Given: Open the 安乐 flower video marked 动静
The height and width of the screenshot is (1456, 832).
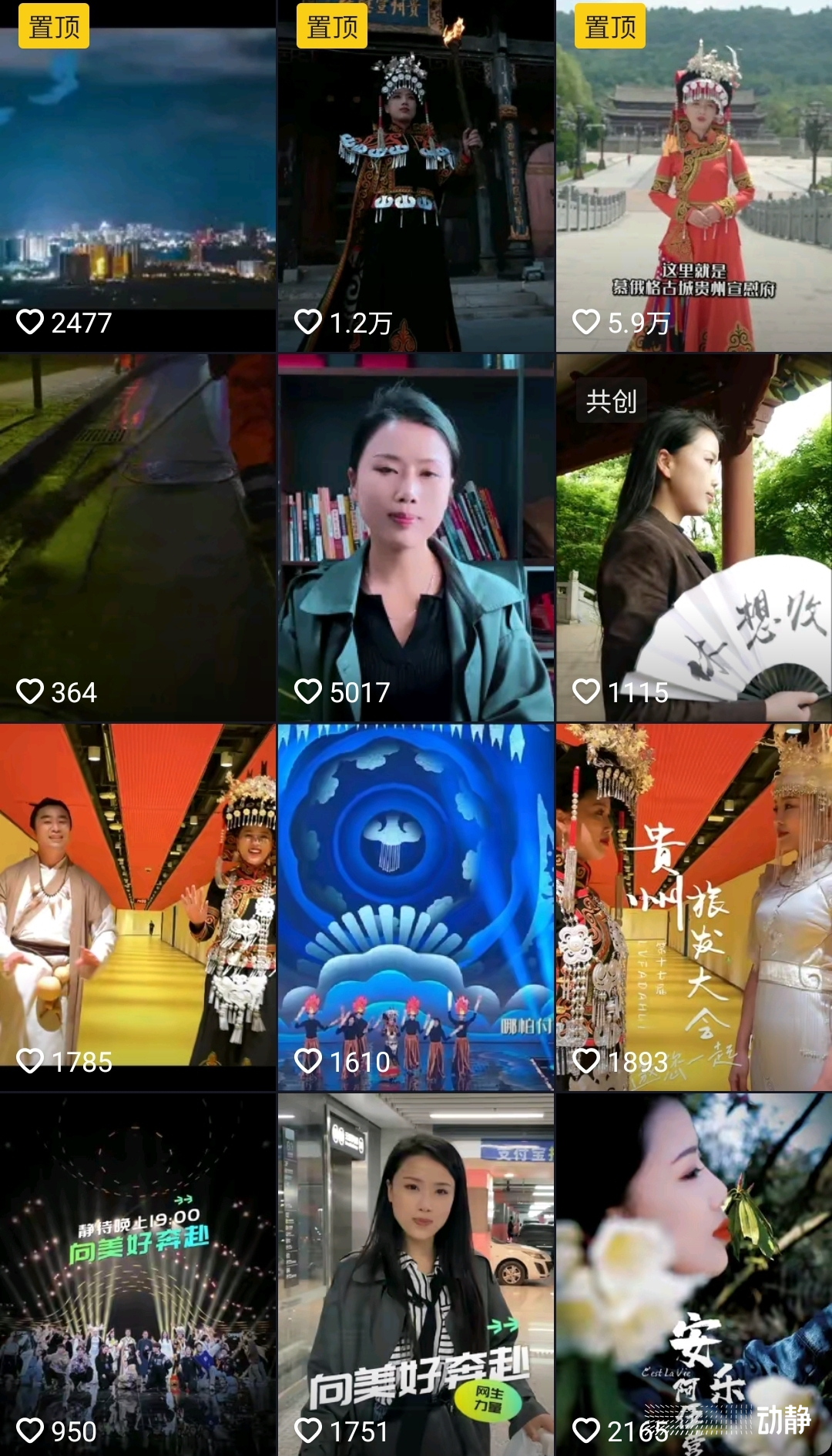Looking at the screenshot, I should click(694, 1274).
